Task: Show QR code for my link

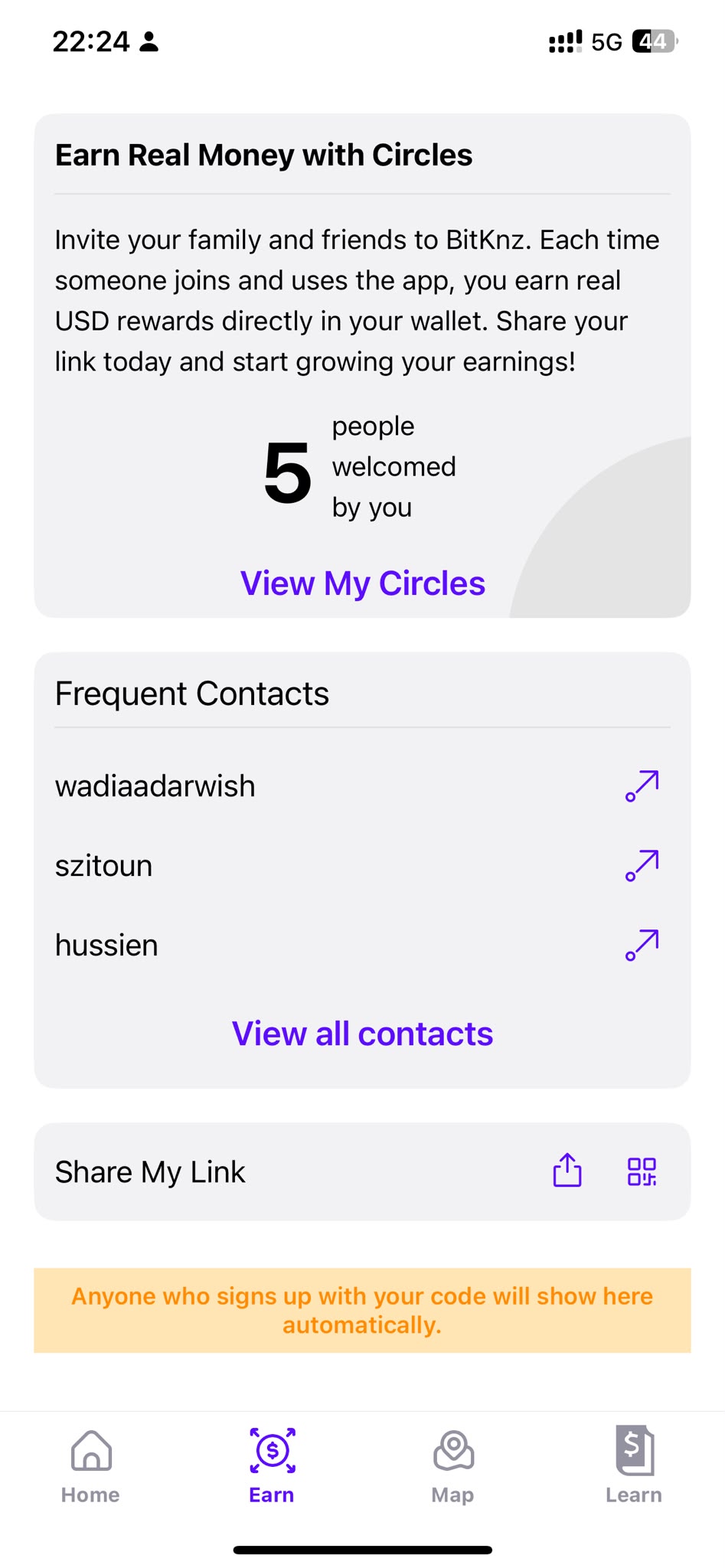Action: click(x=642, y=1171)
